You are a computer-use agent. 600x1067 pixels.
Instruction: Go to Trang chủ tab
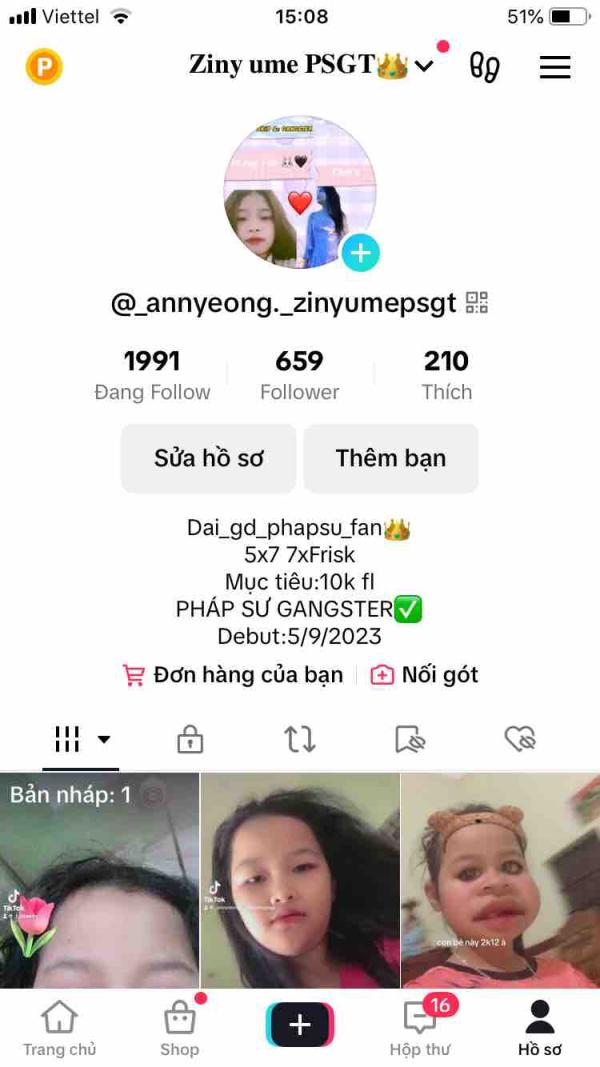59,1029
